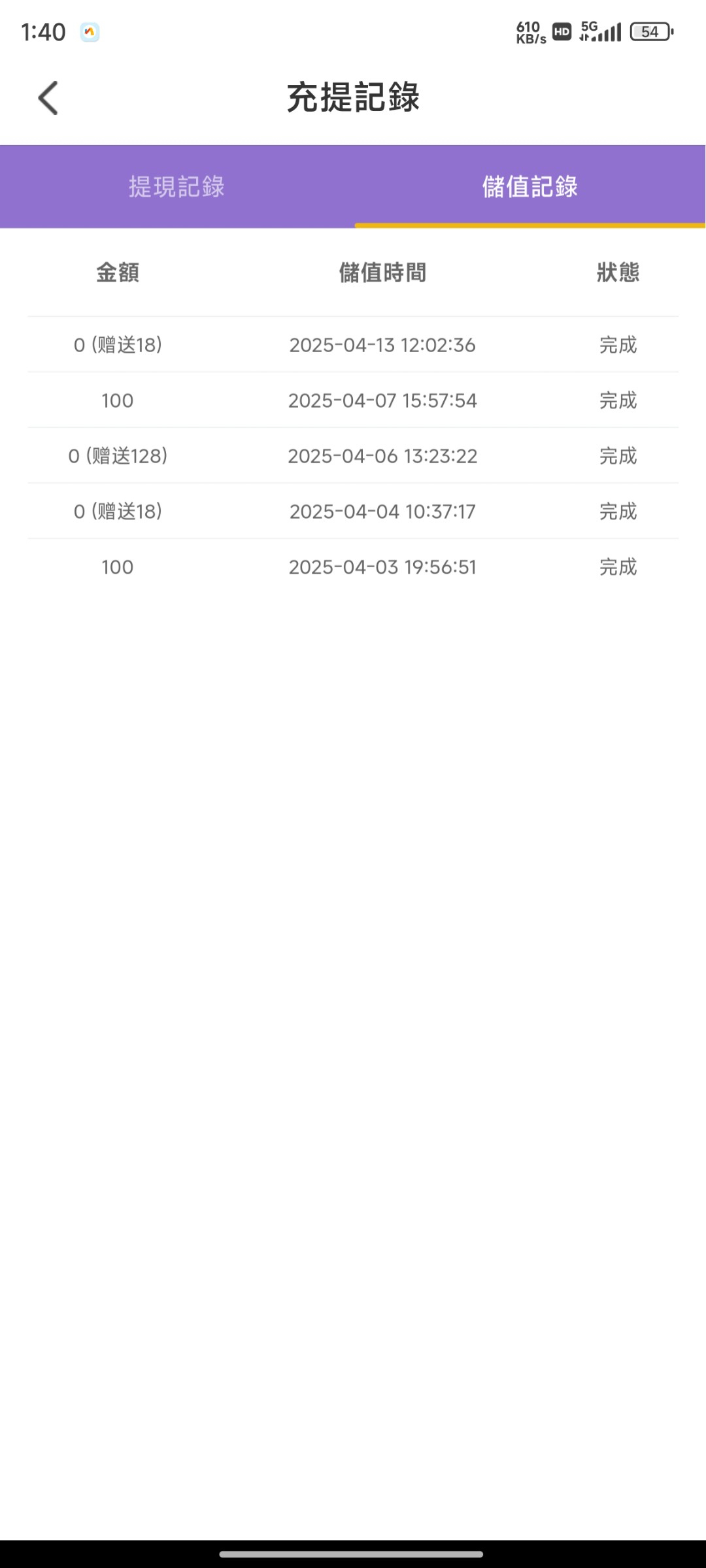Go back using the top-left arrow
This screenshot has width=706, height=1568.
(48, 98)
